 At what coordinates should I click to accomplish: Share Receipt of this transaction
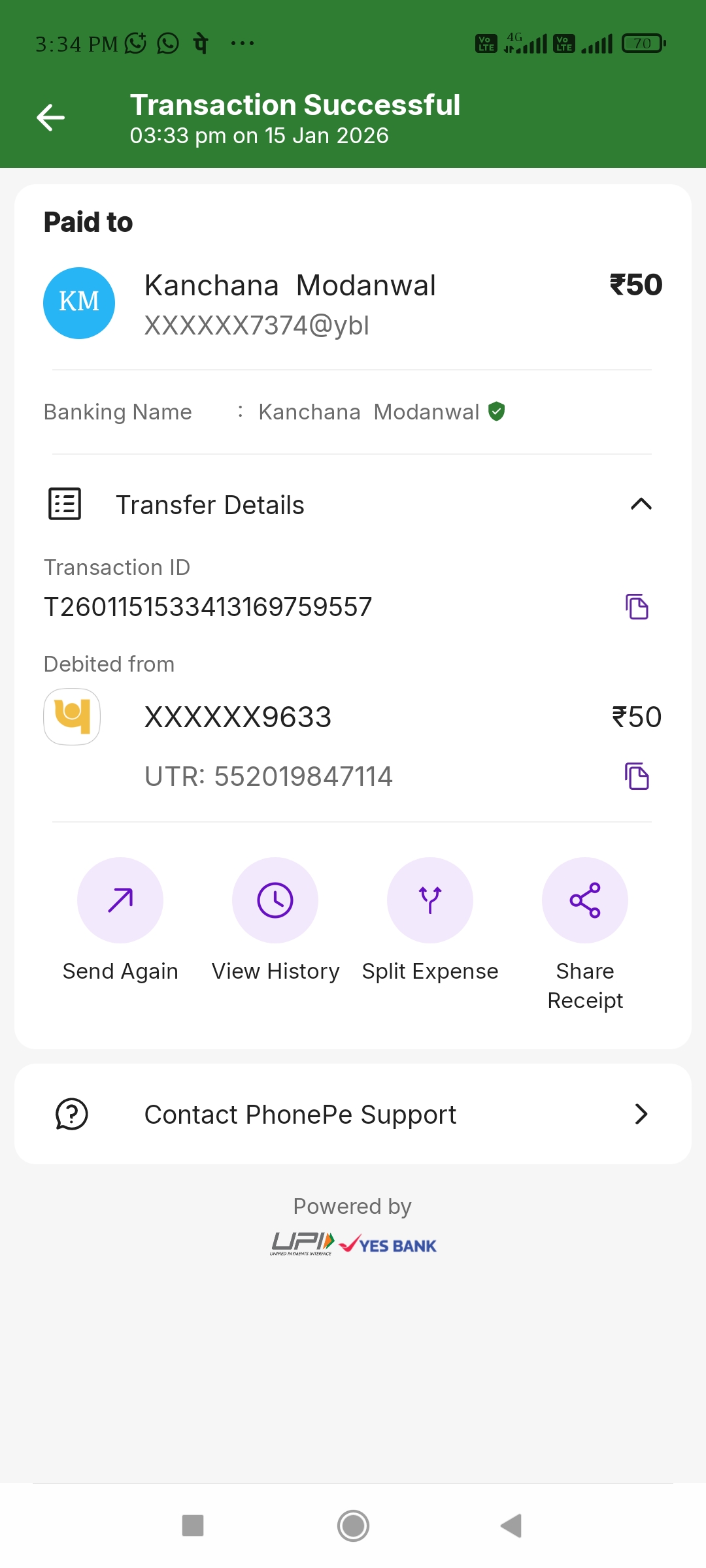tap(585, 900)
